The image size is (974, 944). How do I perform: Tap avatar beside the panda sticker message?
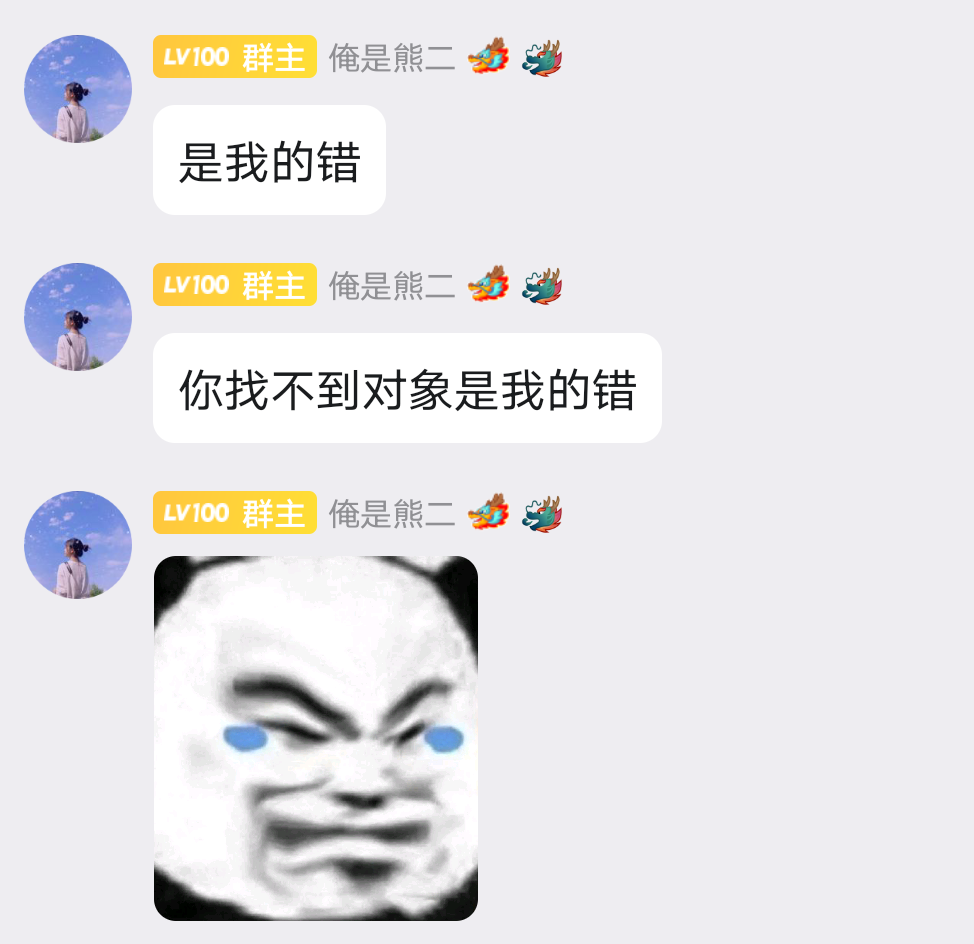point(78,545)
